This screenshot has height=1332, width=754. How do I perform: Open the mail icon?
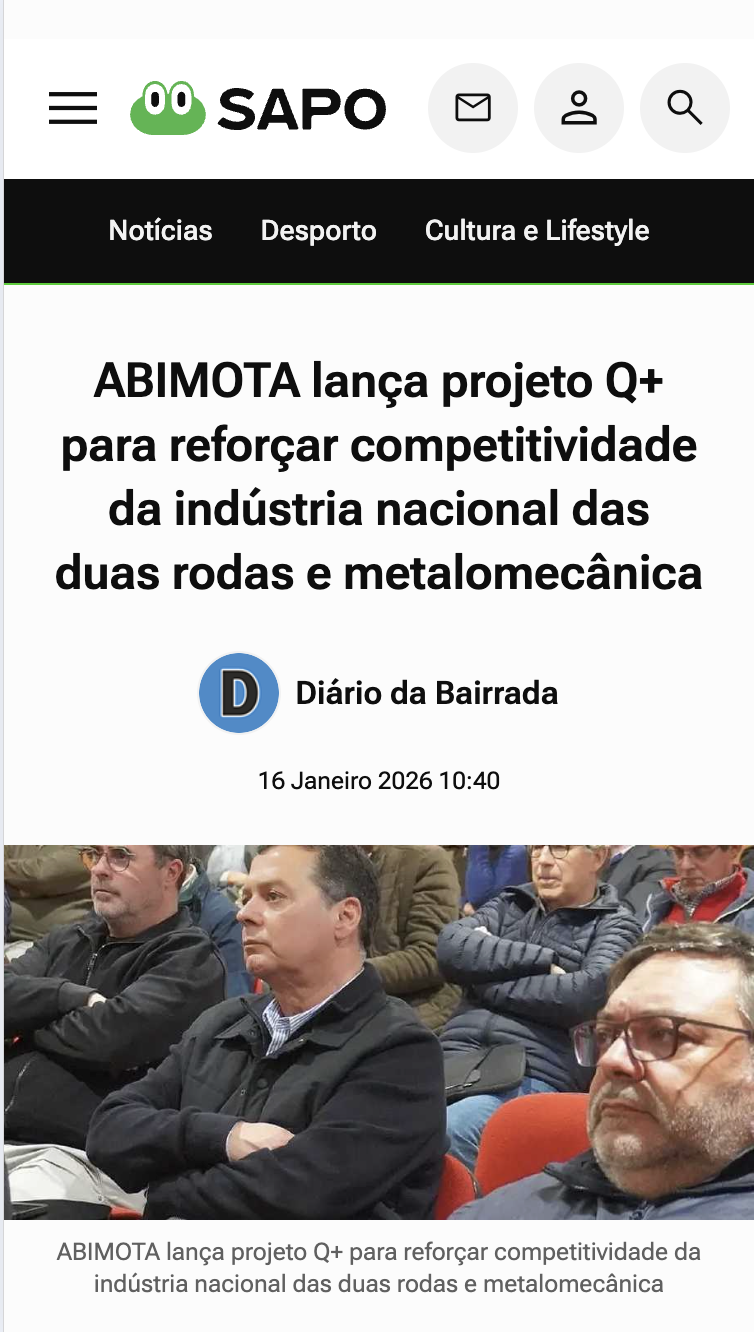[473, 108]
